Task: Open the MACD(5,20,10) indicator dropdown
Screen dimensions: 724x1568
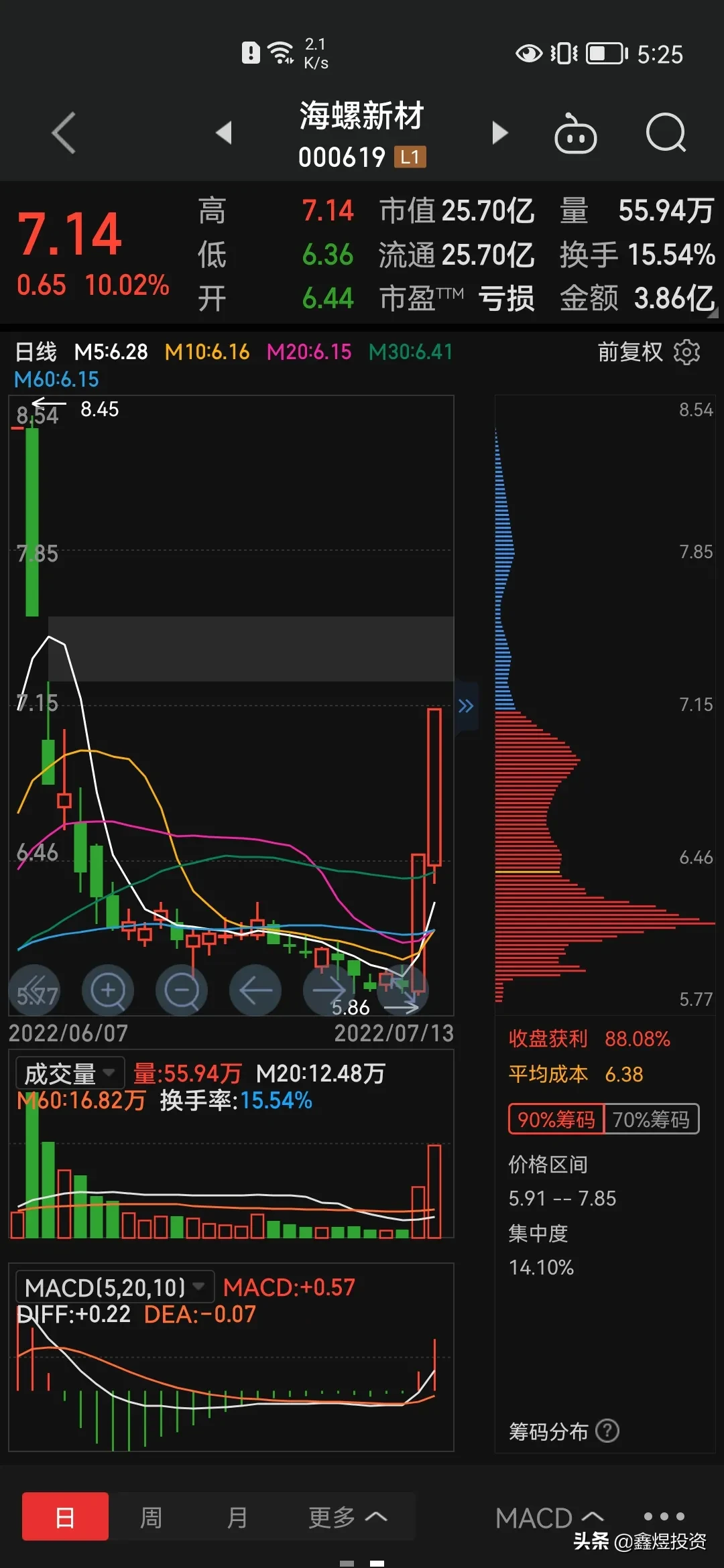Action: [x=114, y=1287]
